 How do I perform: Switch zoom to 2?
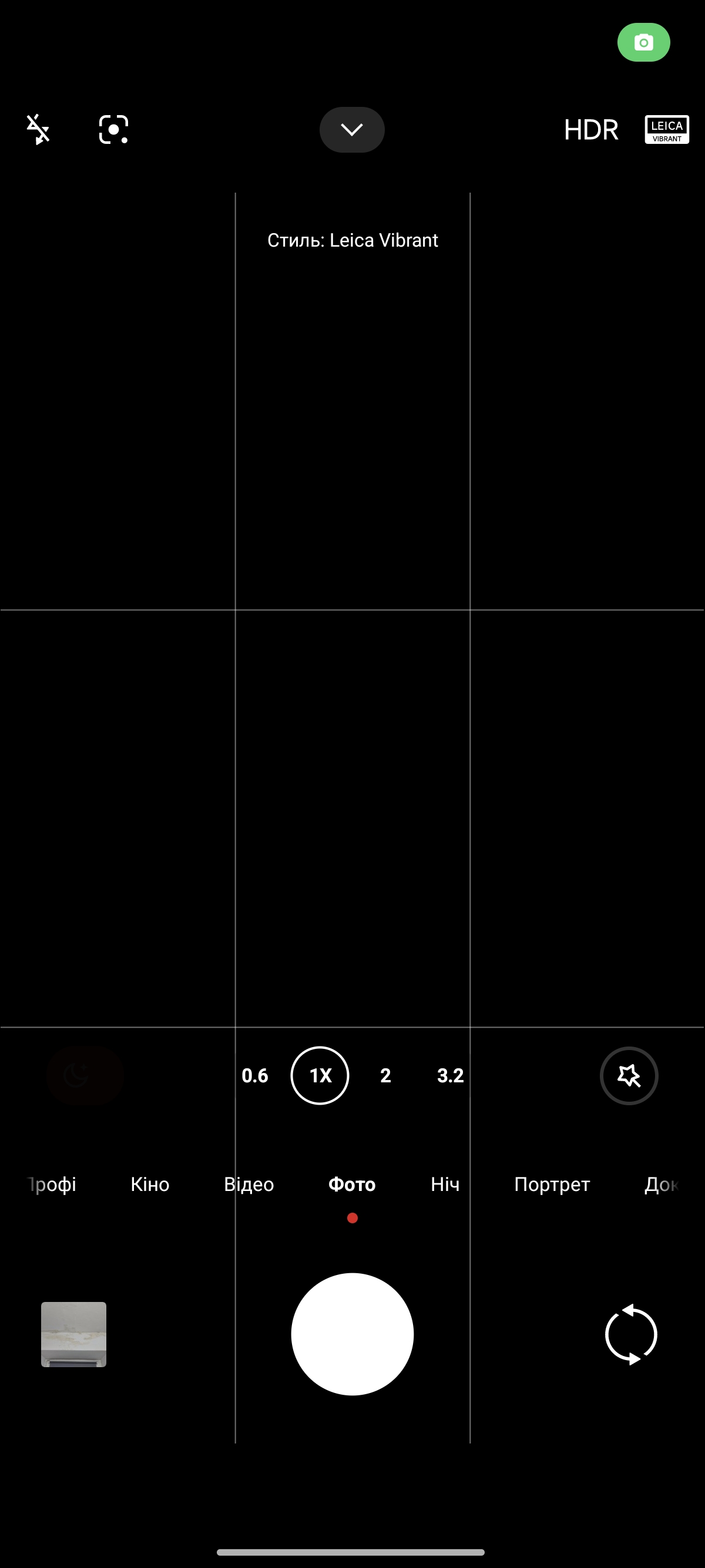tap(385, 1075)
